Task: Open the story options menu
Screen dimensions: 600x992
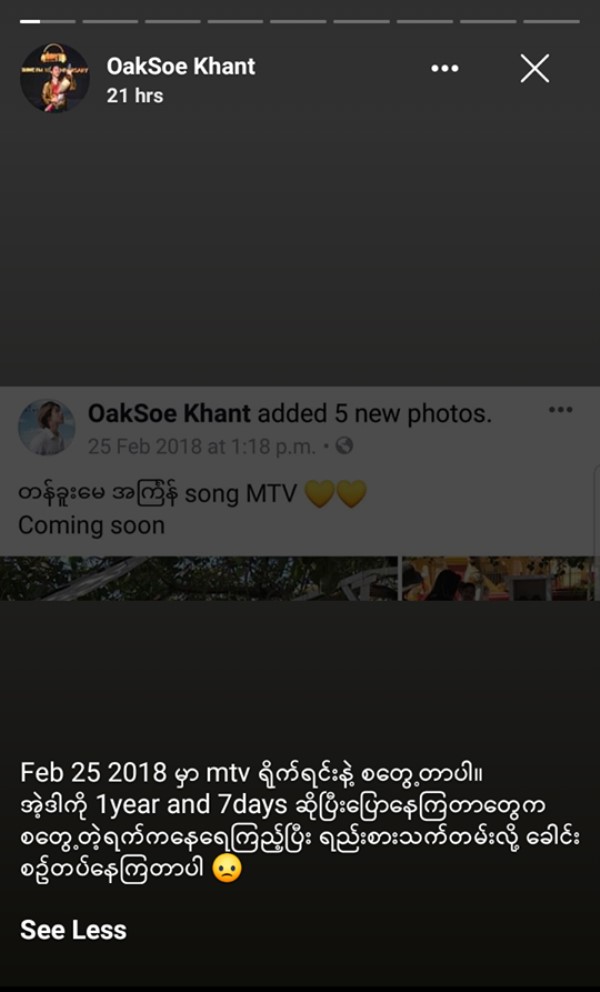Action: click(x=445, y=68)
